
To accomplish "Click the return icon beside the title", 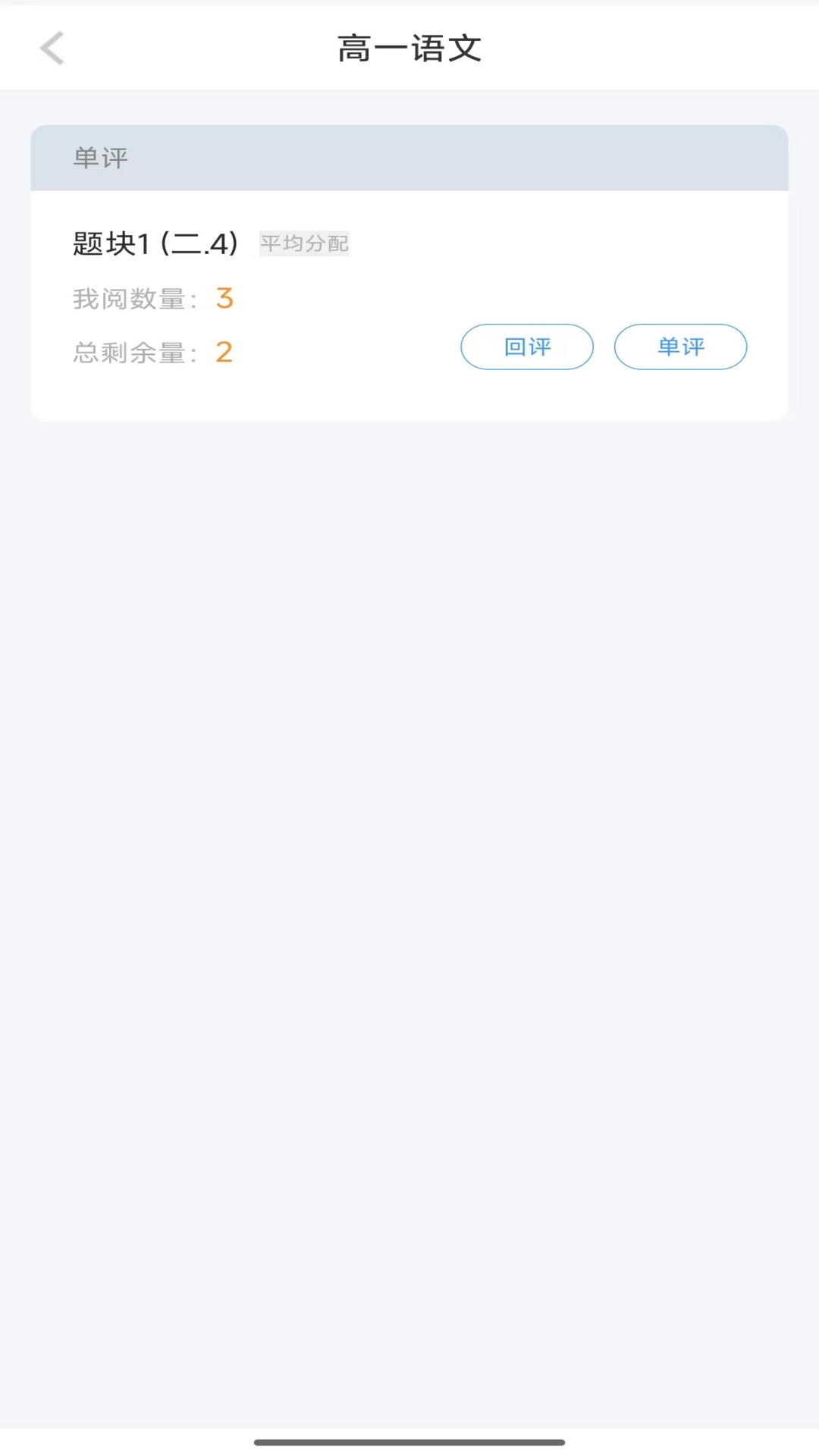I will click(52, 49).
